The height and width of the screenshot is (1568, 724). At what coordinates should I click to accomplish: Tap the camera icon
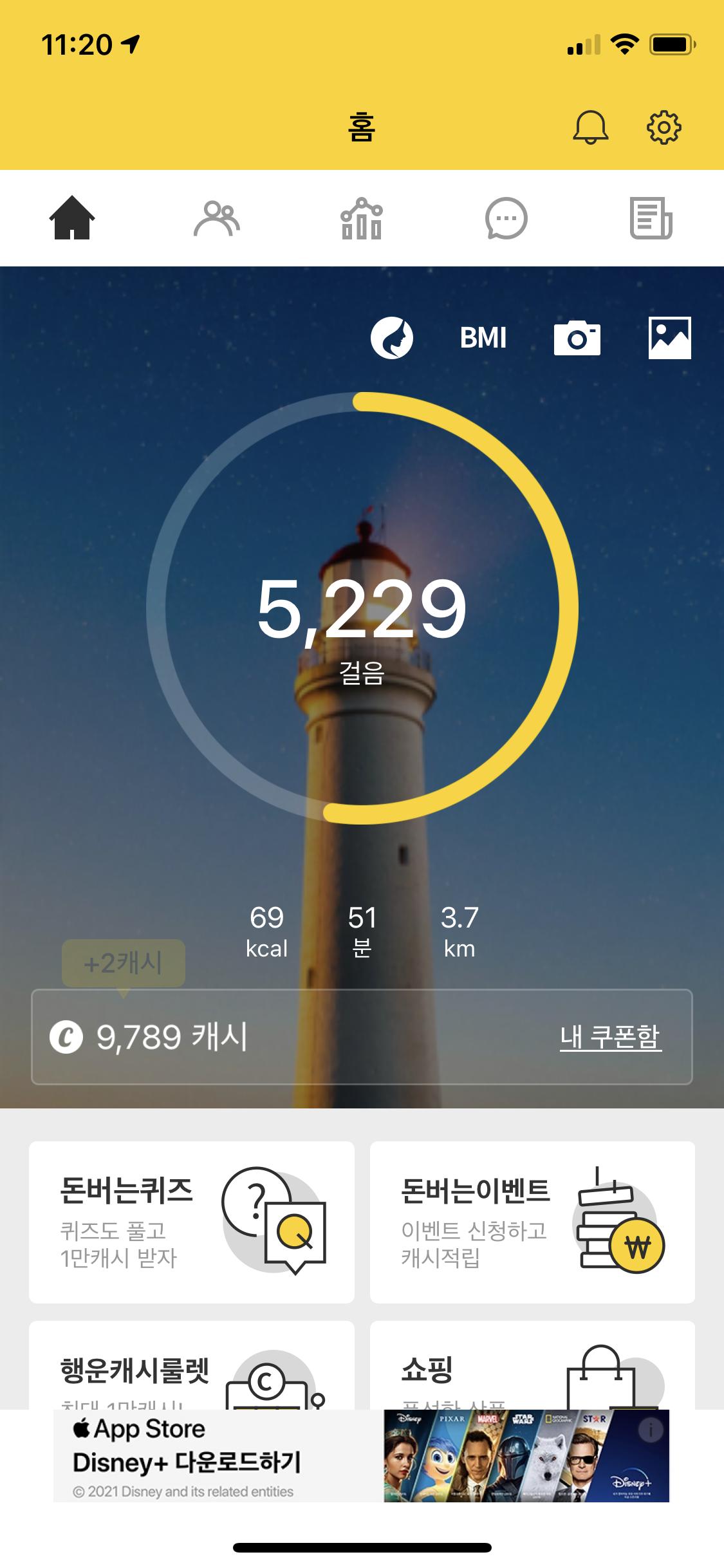tap(577, 338)
